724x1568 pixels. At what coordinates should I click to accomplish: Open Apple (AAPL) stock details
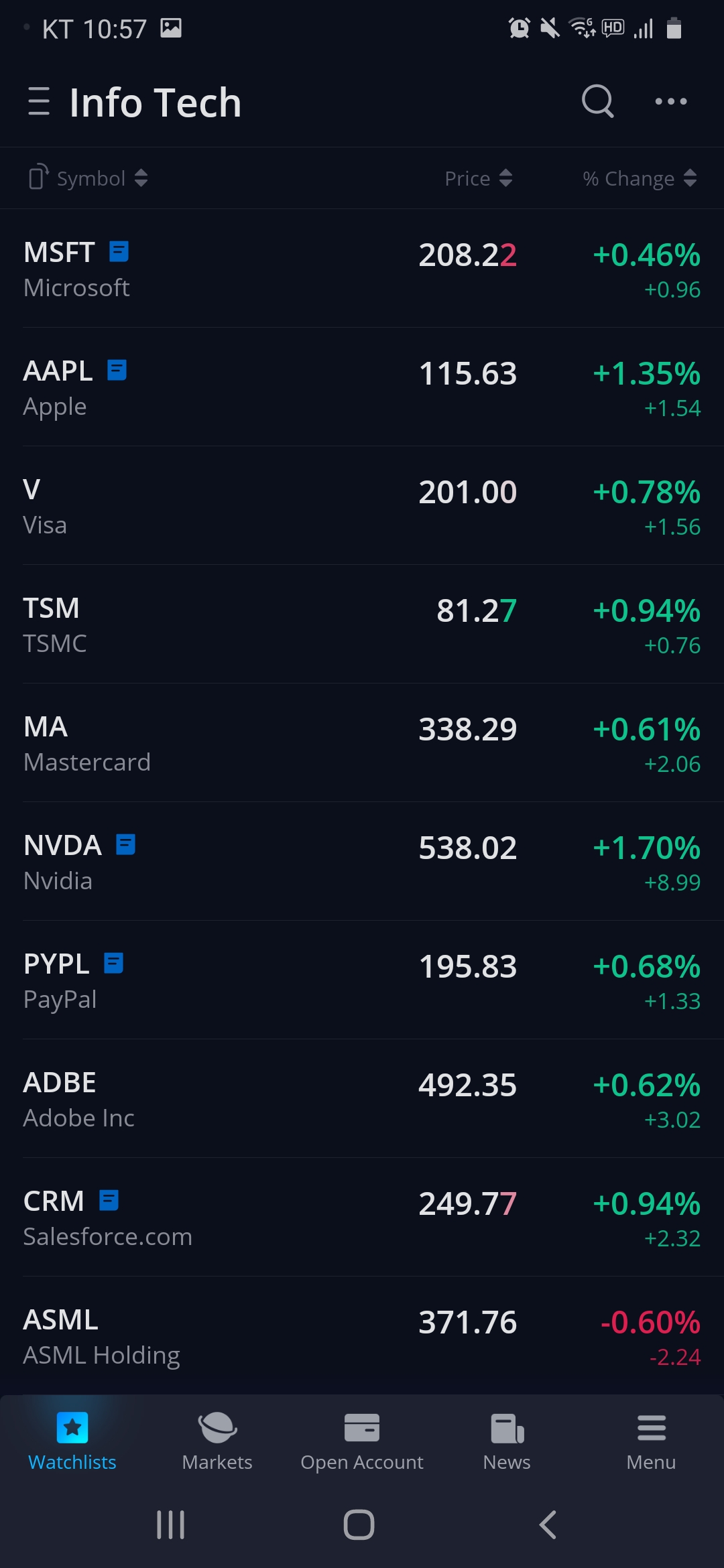(x=362, y=388)
